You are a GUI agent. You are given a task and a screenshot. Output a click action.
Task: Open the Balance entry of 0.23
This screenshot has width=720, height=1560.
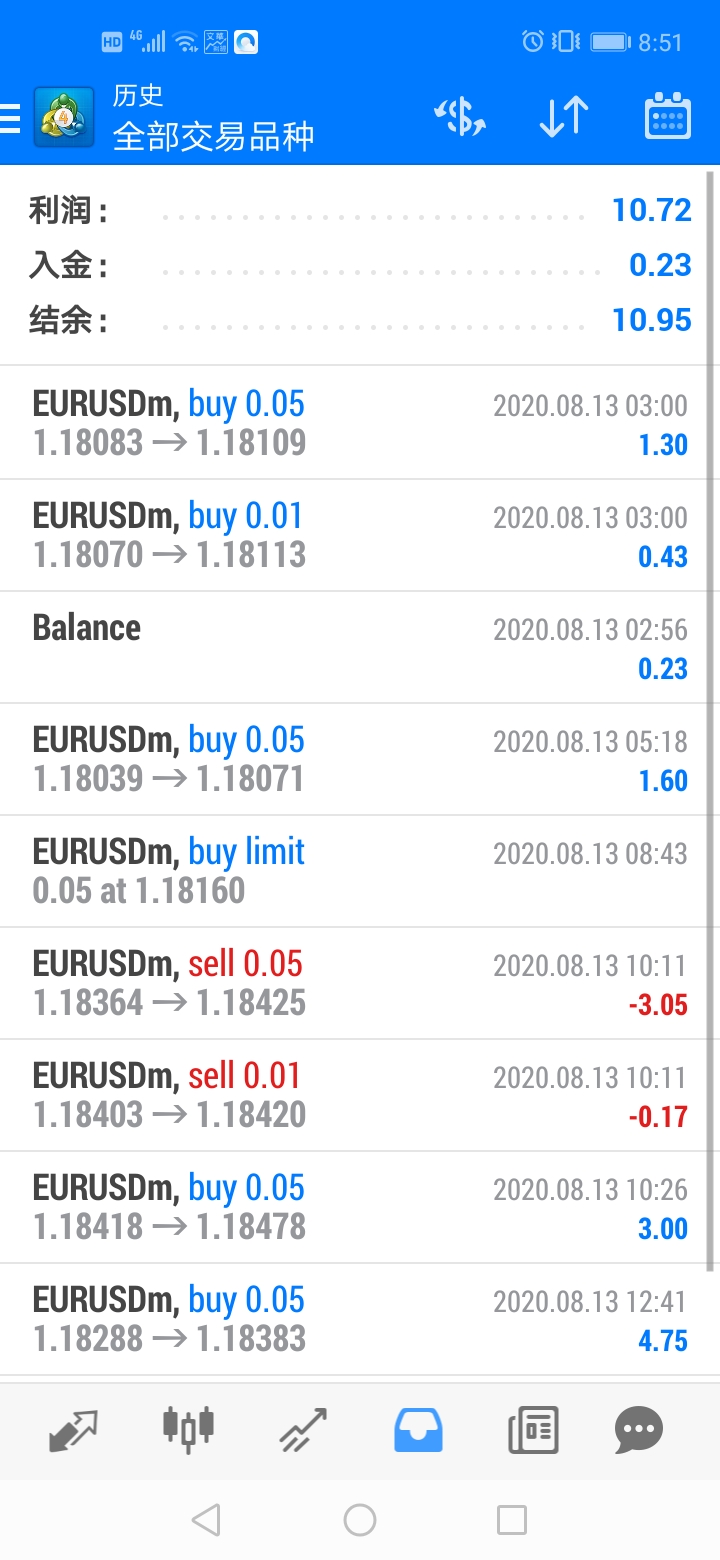pyautogui.click(x=360, y=647)
